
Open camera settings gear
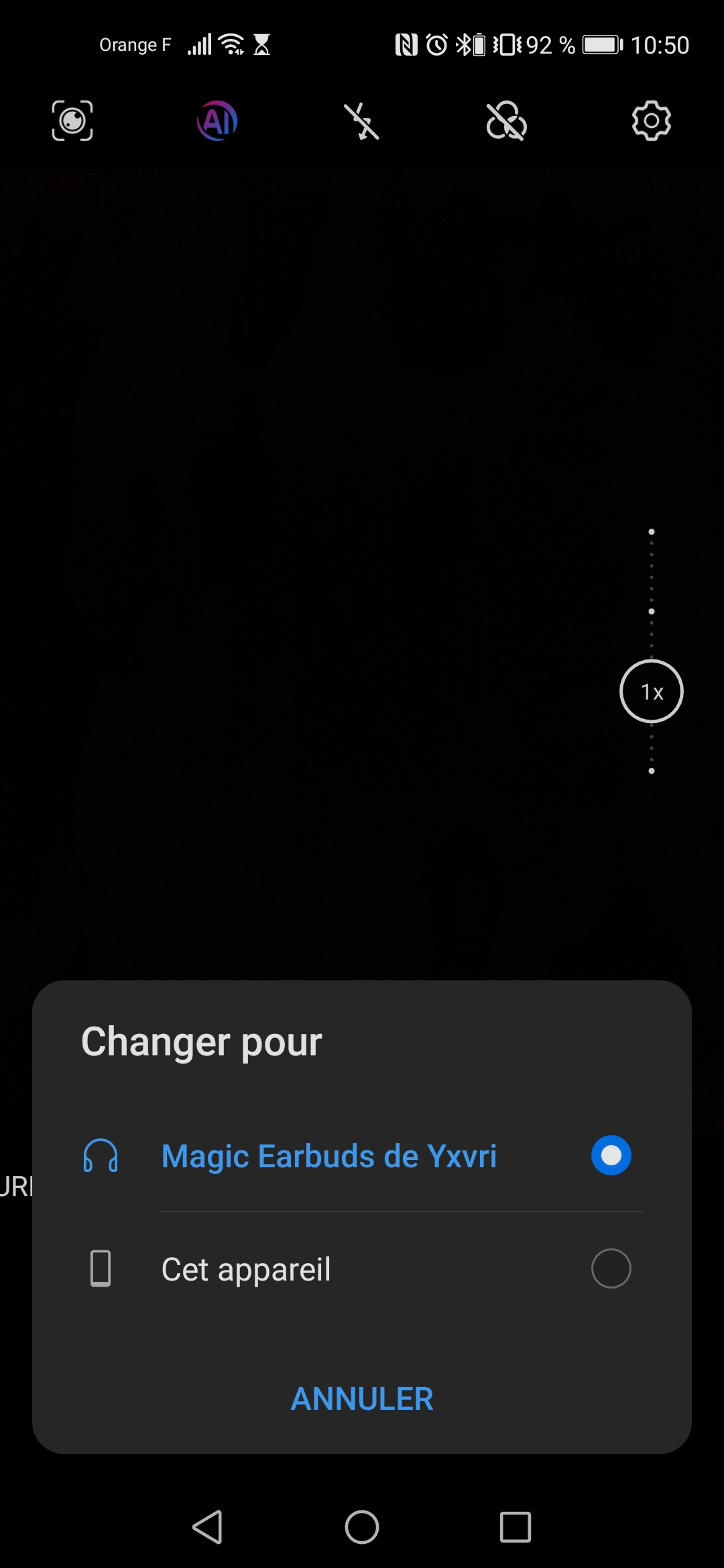(651, 121)
